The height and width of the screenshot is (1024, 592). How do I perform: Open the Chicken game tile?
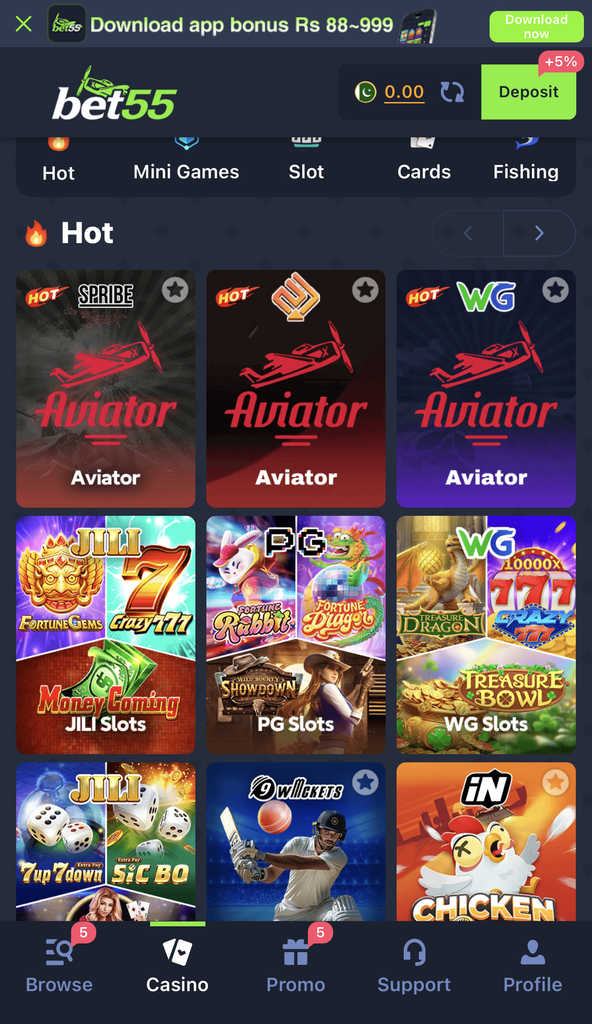(x=486, y=842)
